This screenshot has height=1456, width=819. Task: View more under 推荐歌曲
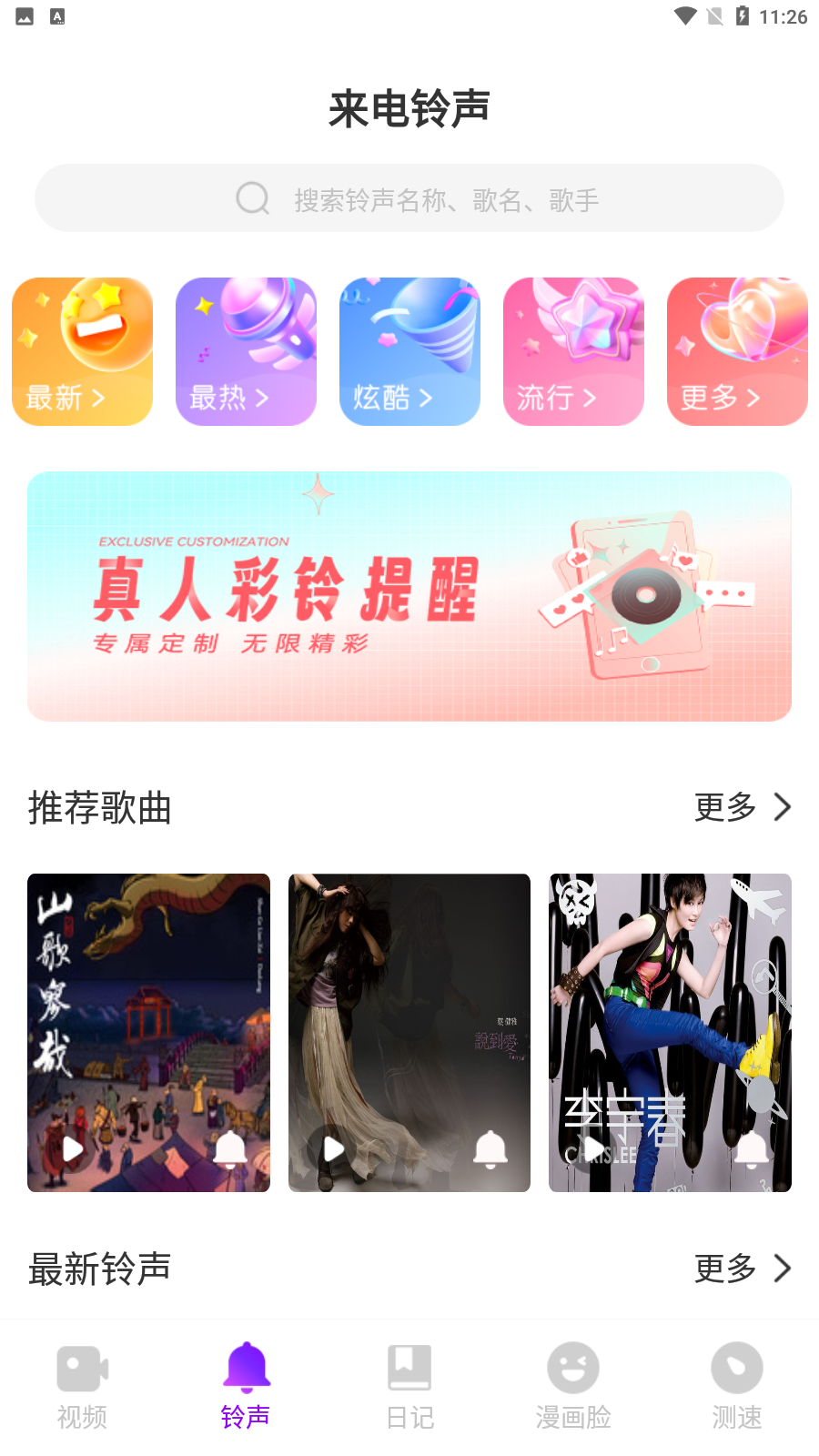coord(742,807)
